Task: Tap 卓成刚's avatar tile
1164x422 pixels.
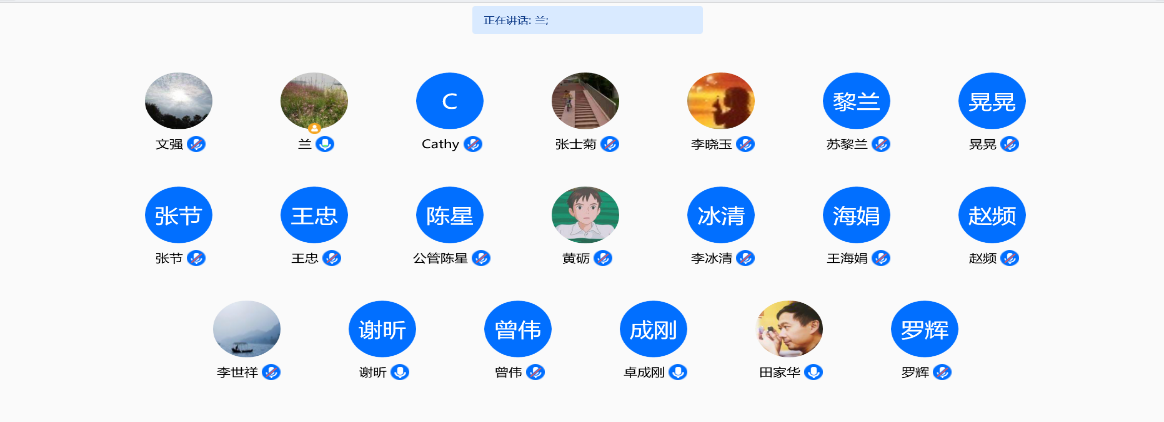Action: [653, 329]
